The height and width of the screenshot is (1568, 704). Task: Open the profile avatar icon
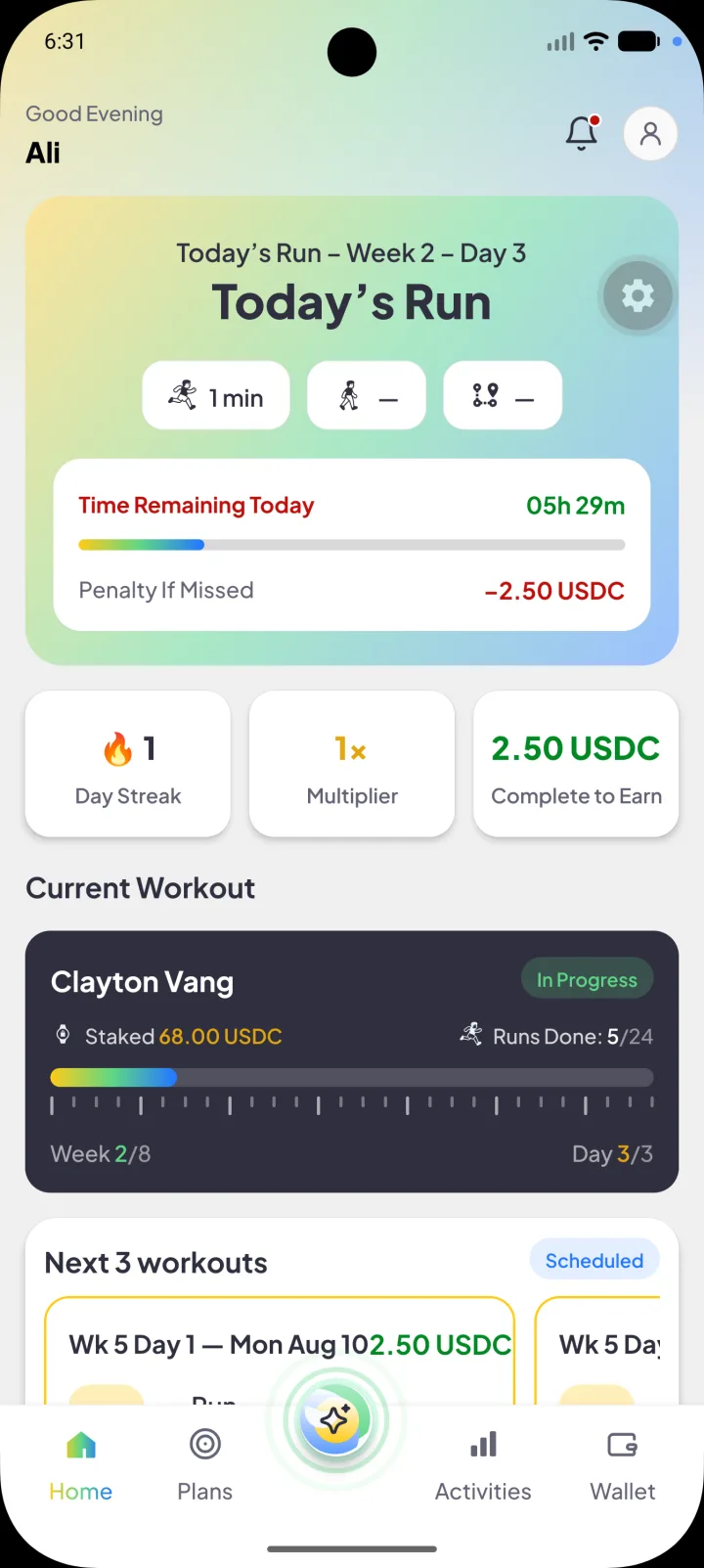[x=650, y=134]
